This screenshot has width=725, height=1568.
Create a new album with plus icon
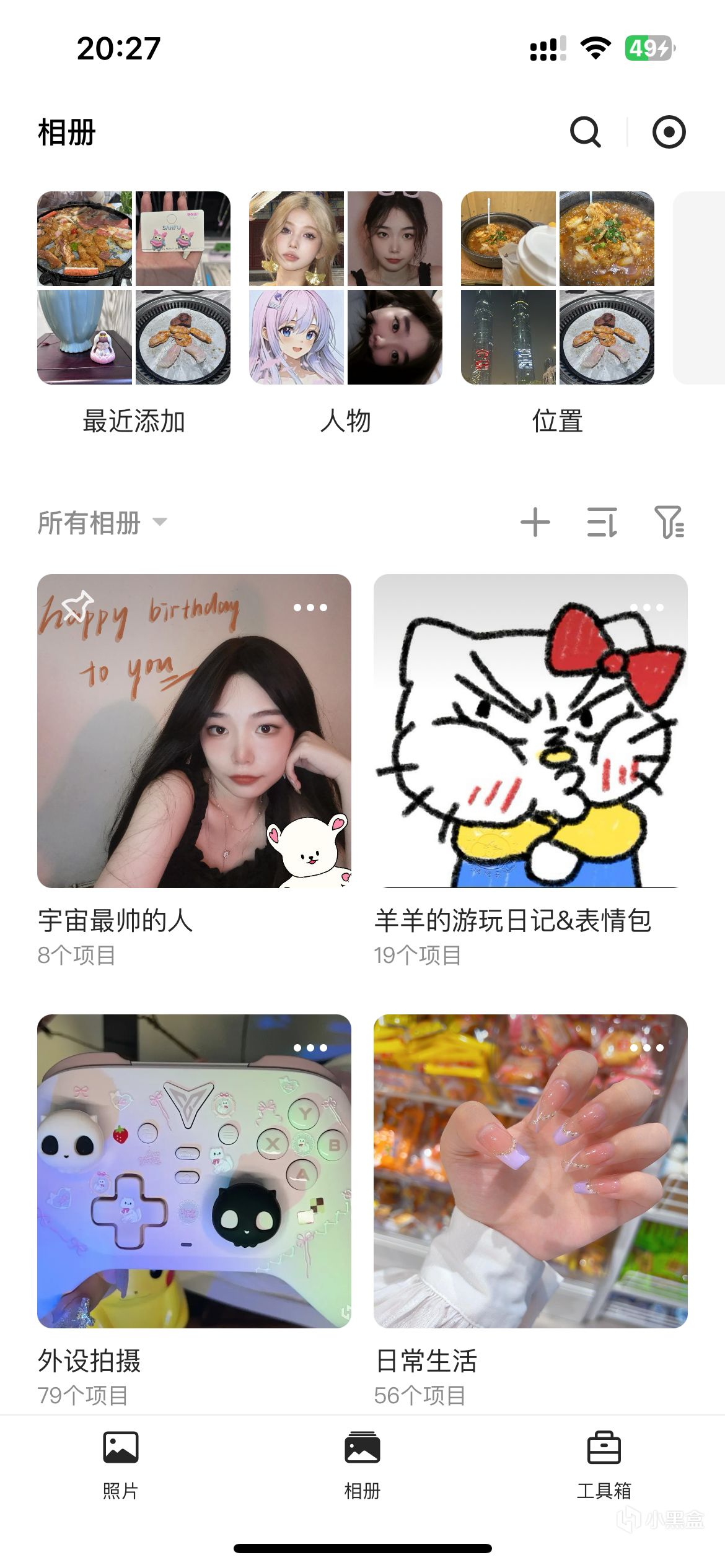535,522
